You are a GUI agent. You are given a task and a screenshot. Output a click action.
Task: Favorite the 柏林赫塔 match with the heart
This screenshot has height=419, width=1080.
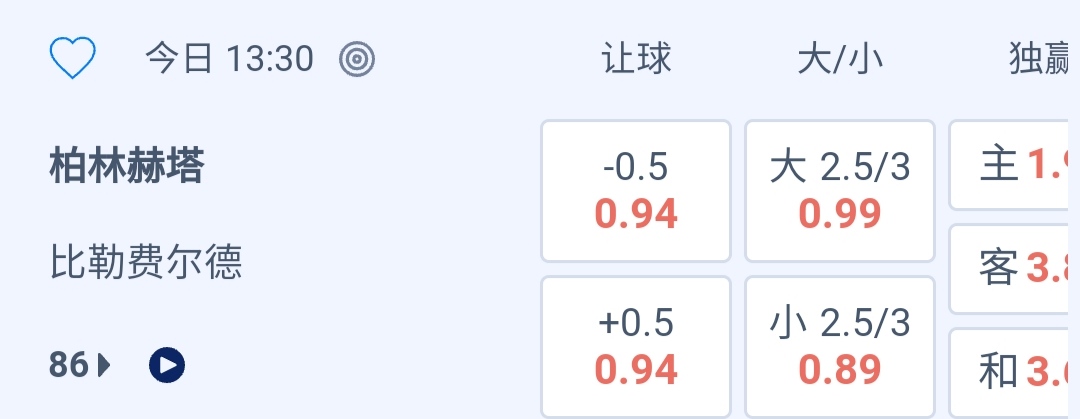[72, 59]
